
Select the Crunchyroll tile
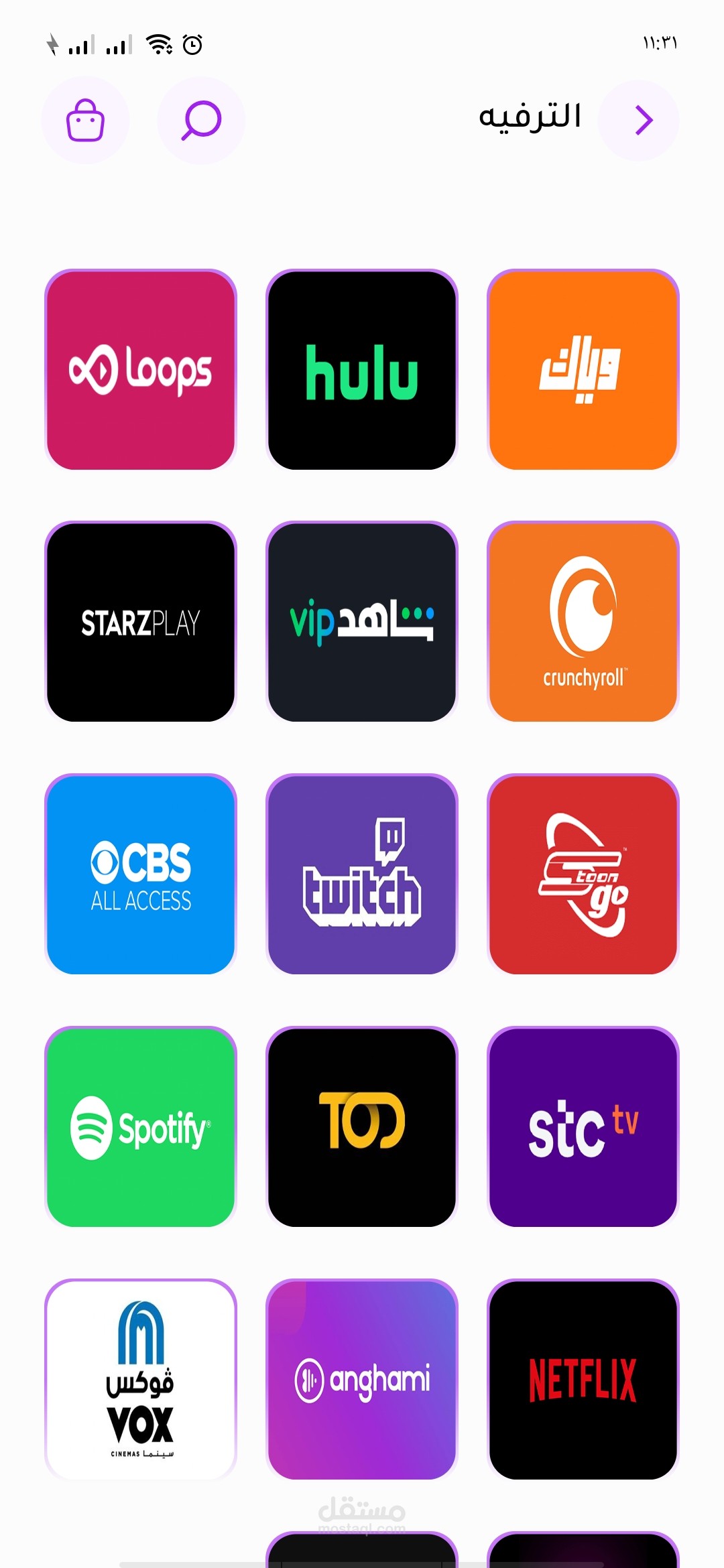(x=583, y=623)
